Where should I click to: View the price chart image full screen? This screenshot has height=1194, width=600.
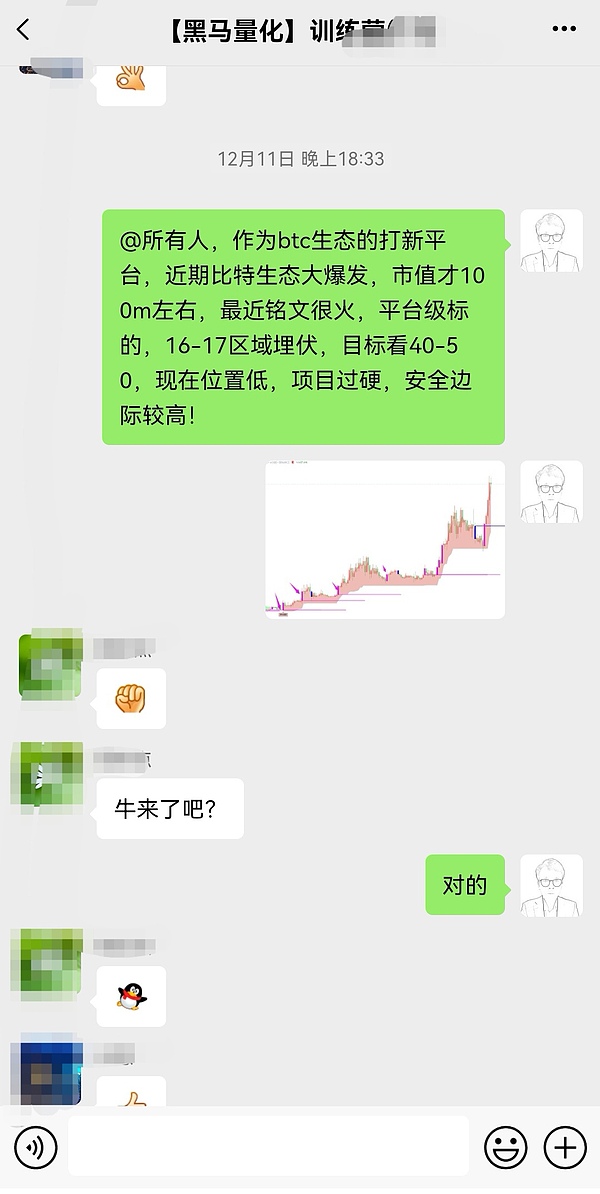(385, 540)
